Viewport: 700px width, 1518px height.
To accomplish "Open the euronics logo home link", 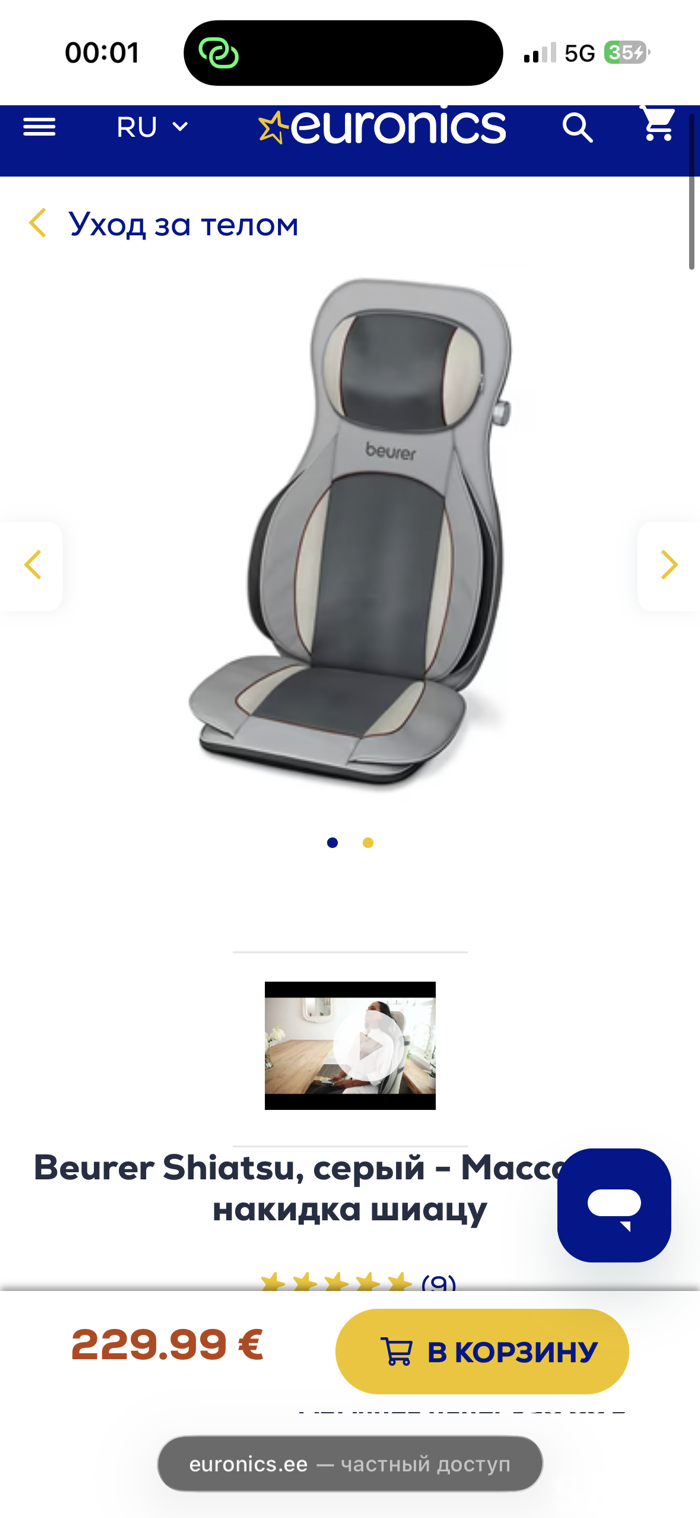I will pos(382,127).
